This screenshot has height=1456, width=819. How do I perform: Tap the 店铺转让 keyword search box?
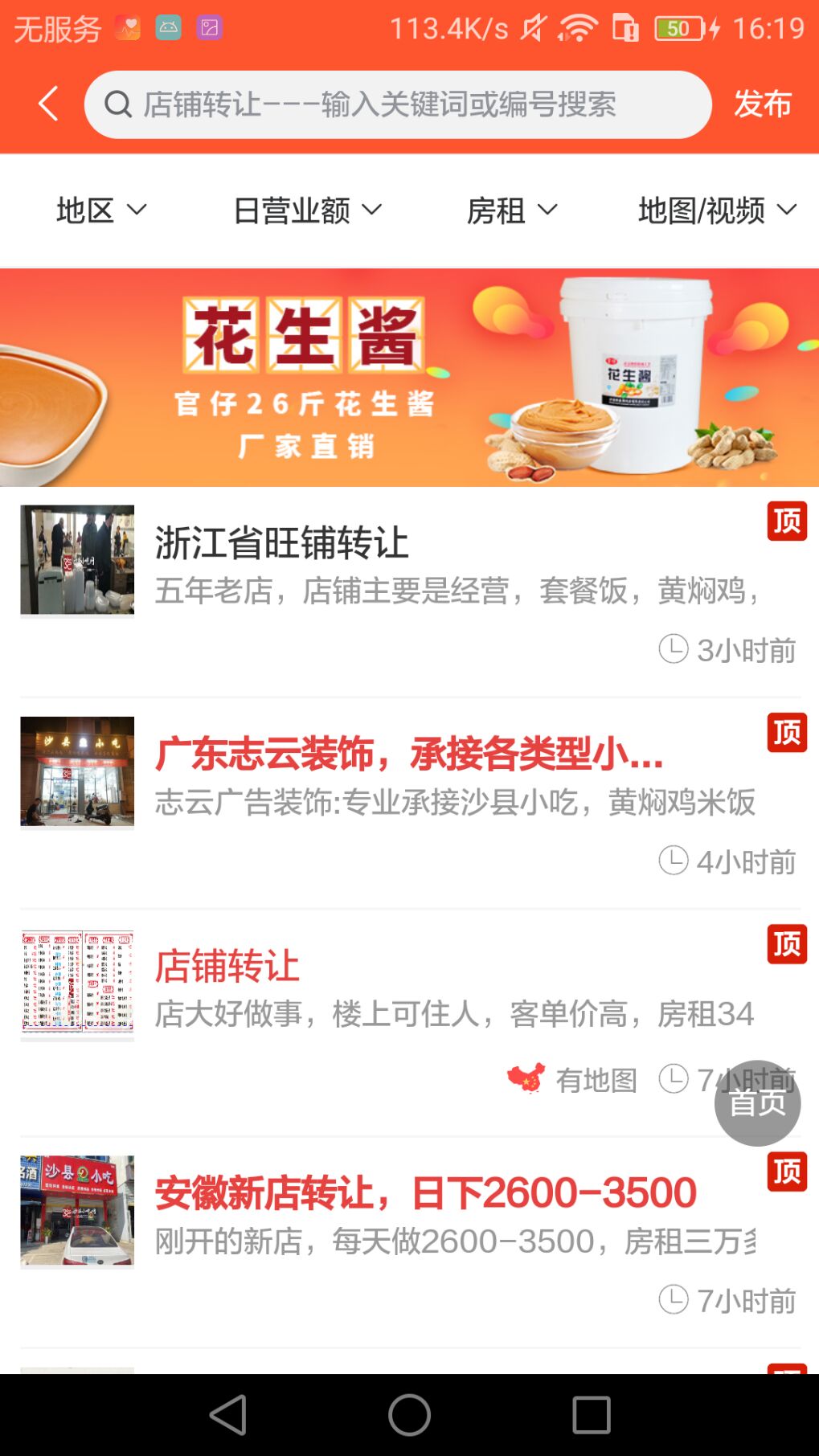[398, 104]
